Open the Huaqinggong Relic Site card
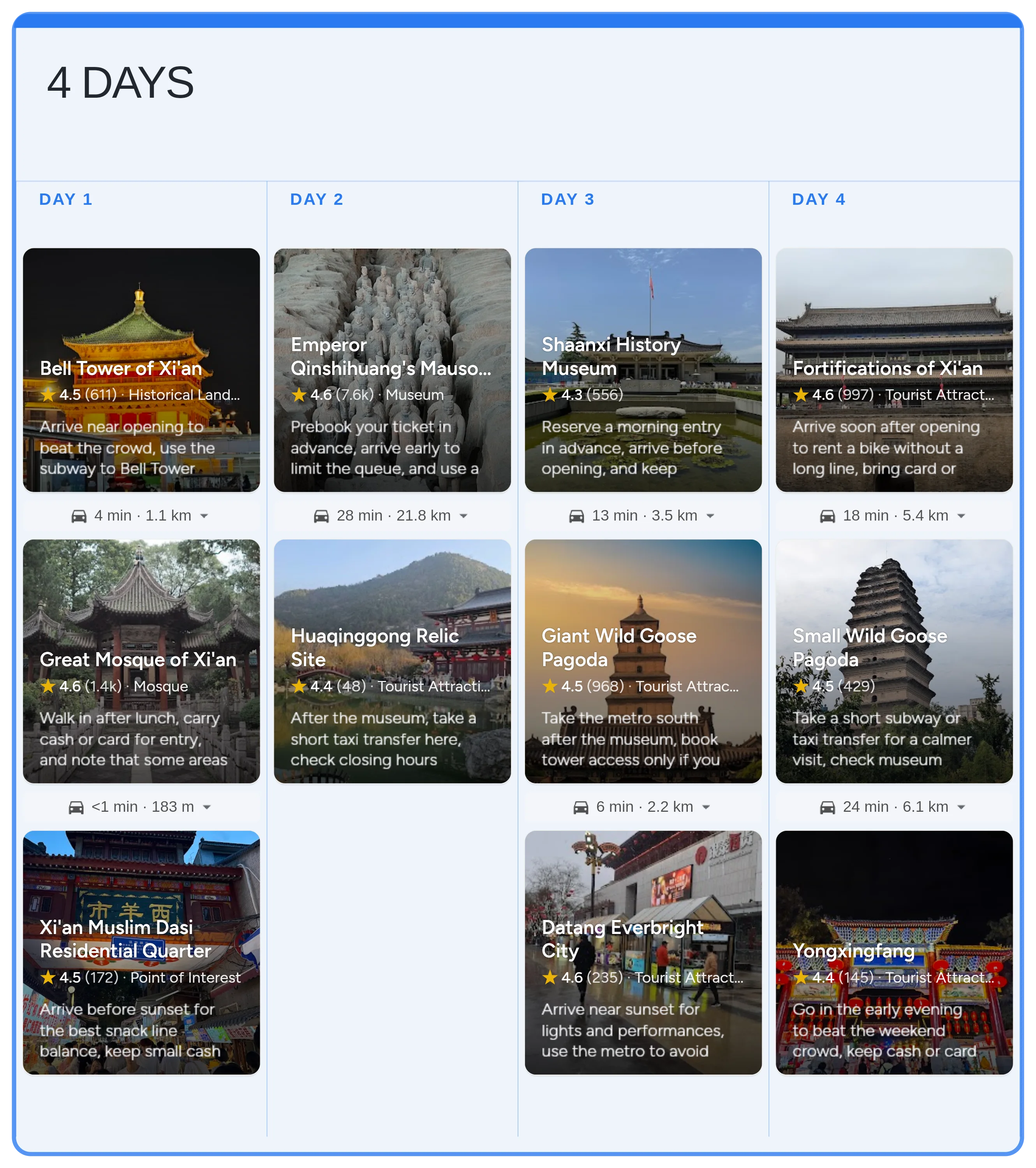1036x1168 pixels. point(392,661)
